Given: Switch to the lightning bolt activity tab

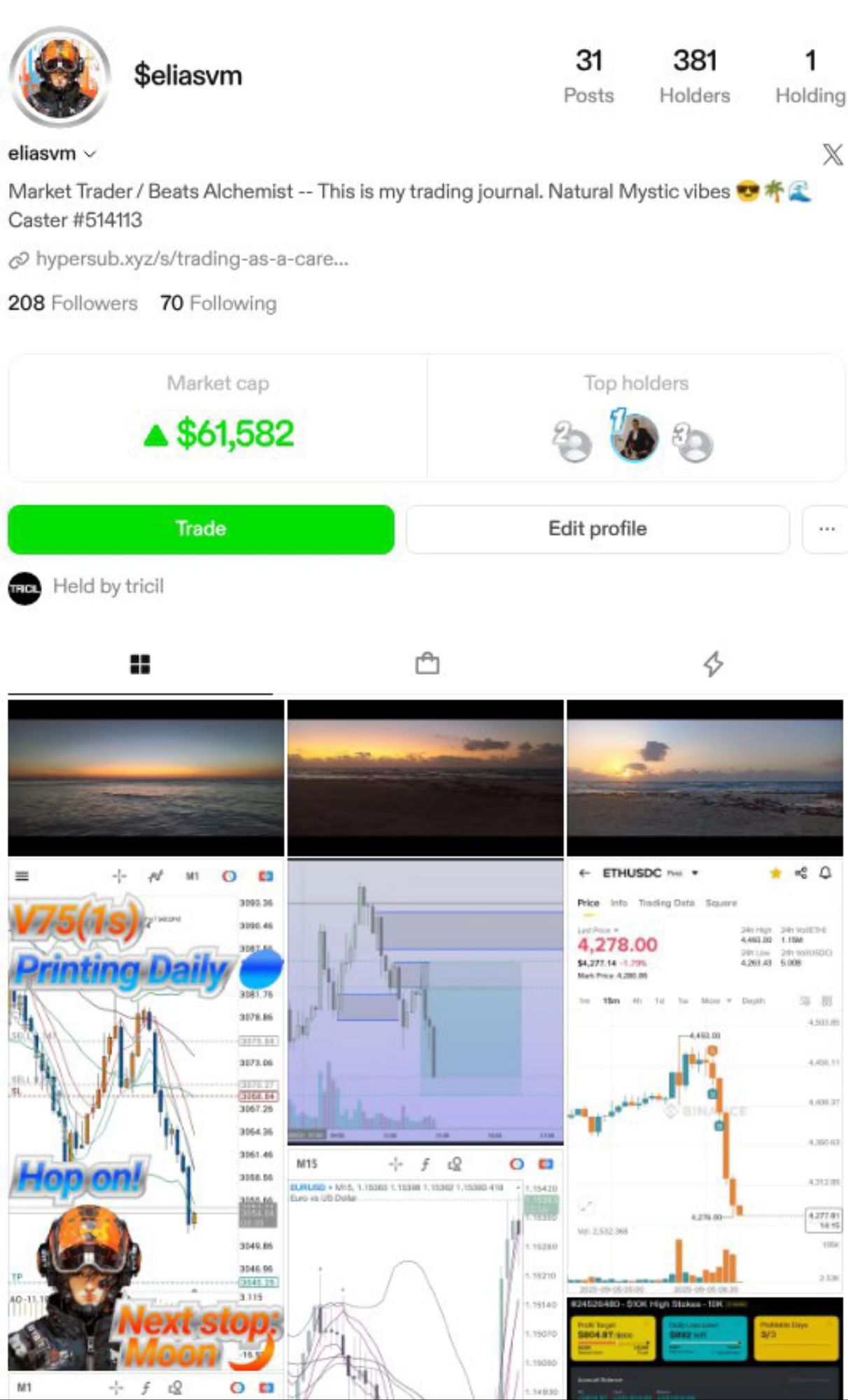Looking at the screenshot, I should click(x=712, y=663).
